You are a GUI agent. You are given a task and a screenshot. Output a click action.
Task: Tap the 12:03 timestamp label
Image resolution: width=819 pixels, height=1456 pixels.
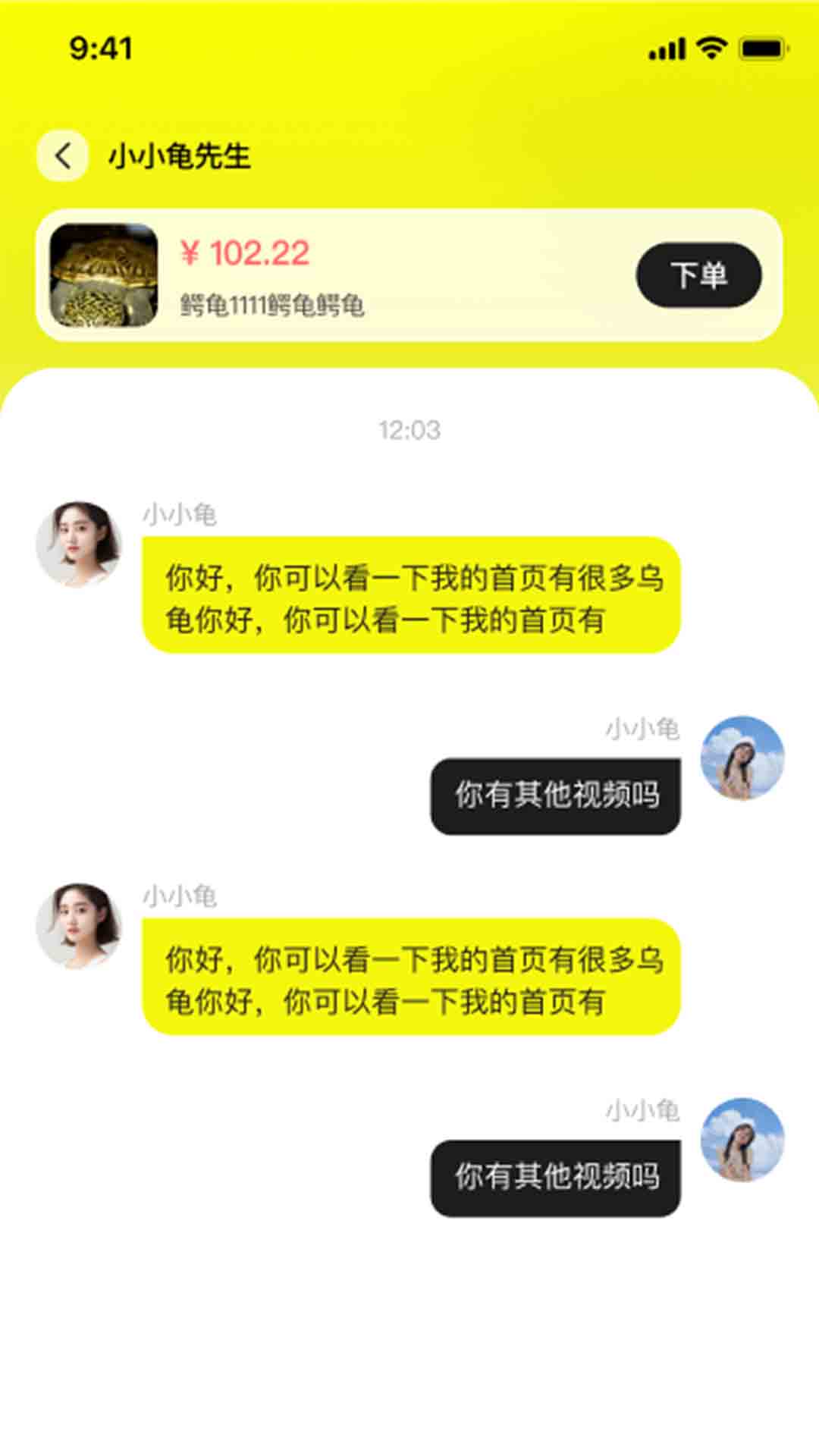pyautogui.click(x=409, y=430)
